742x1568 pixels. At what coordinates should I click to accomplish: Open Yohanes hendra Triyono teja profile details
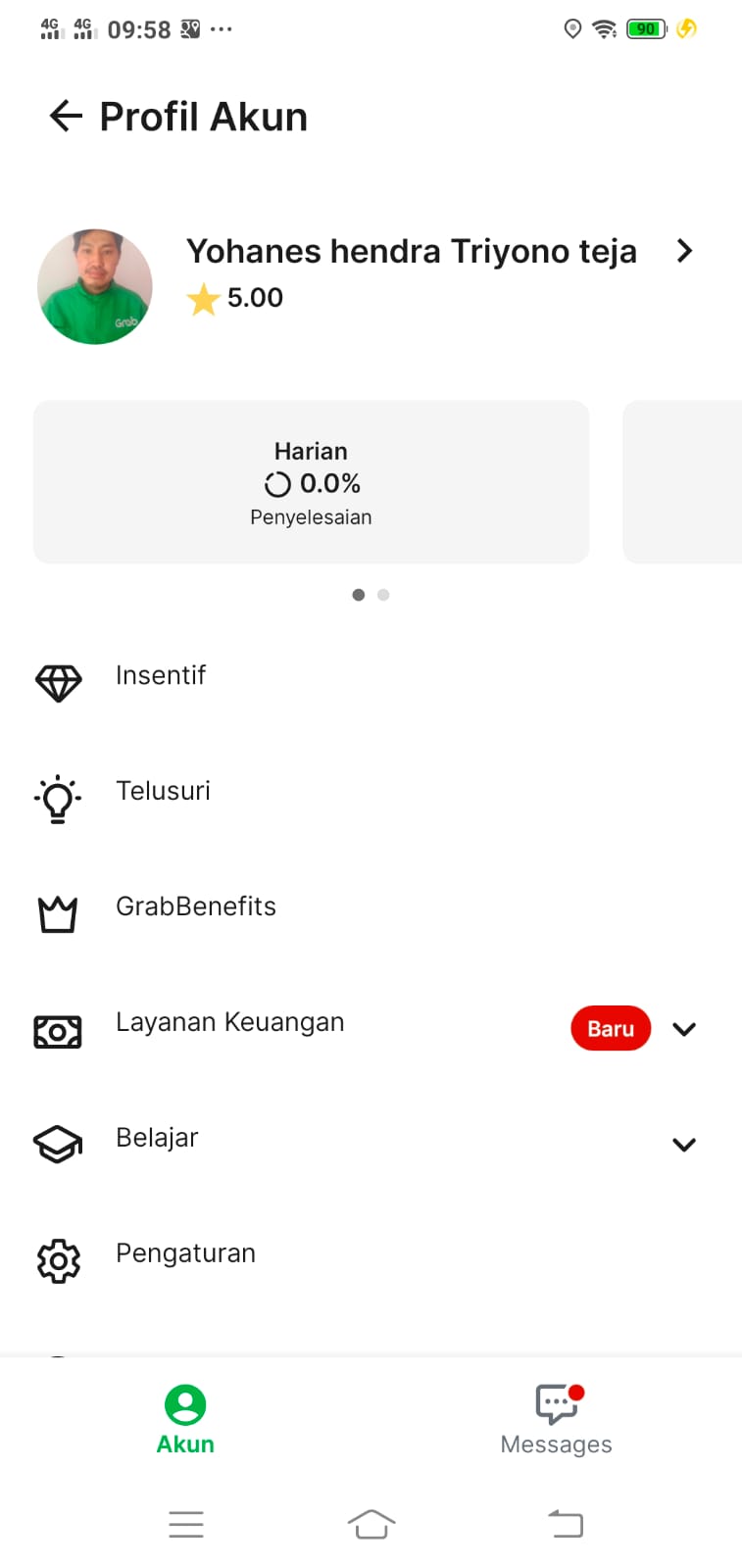(x=685, y=251)
